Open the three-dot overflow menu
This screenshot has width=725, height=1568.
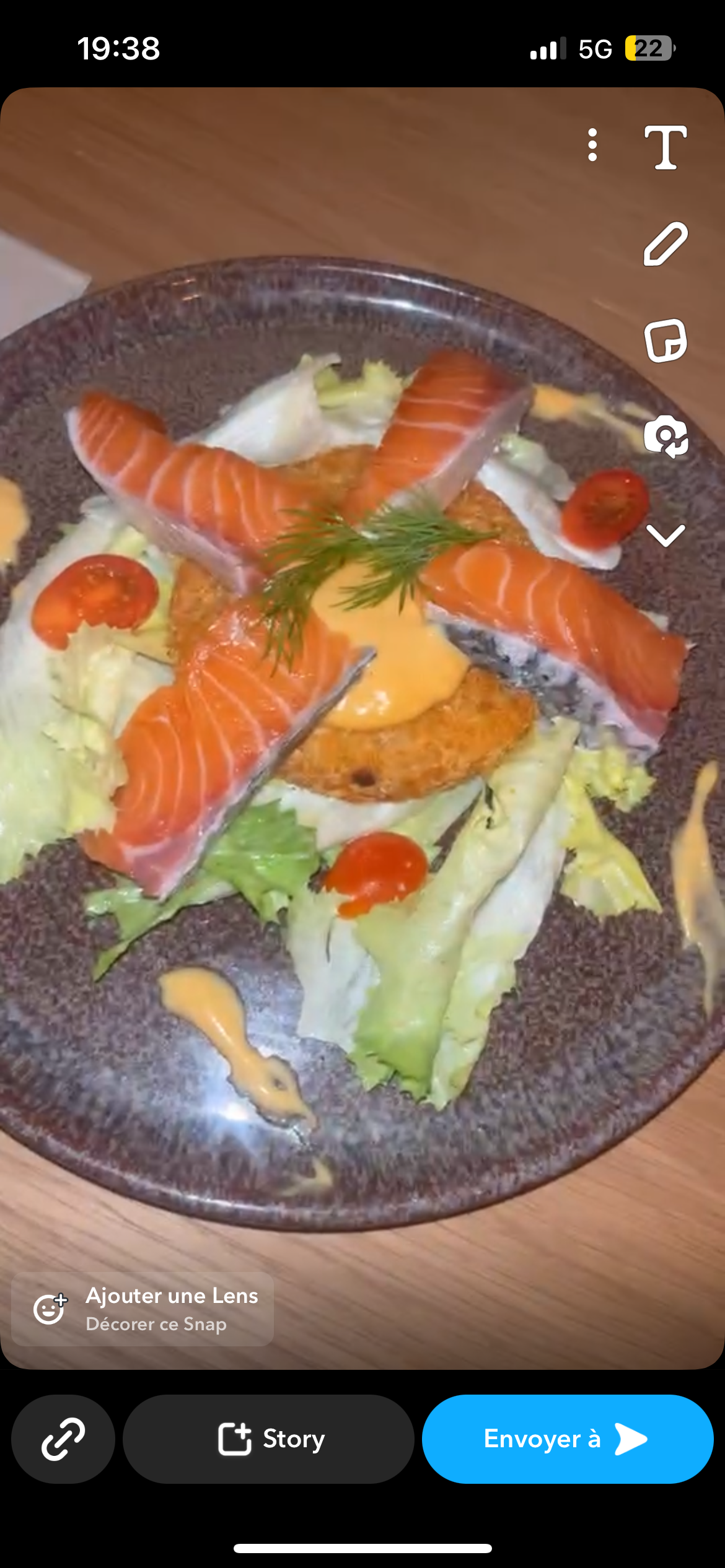592,146
